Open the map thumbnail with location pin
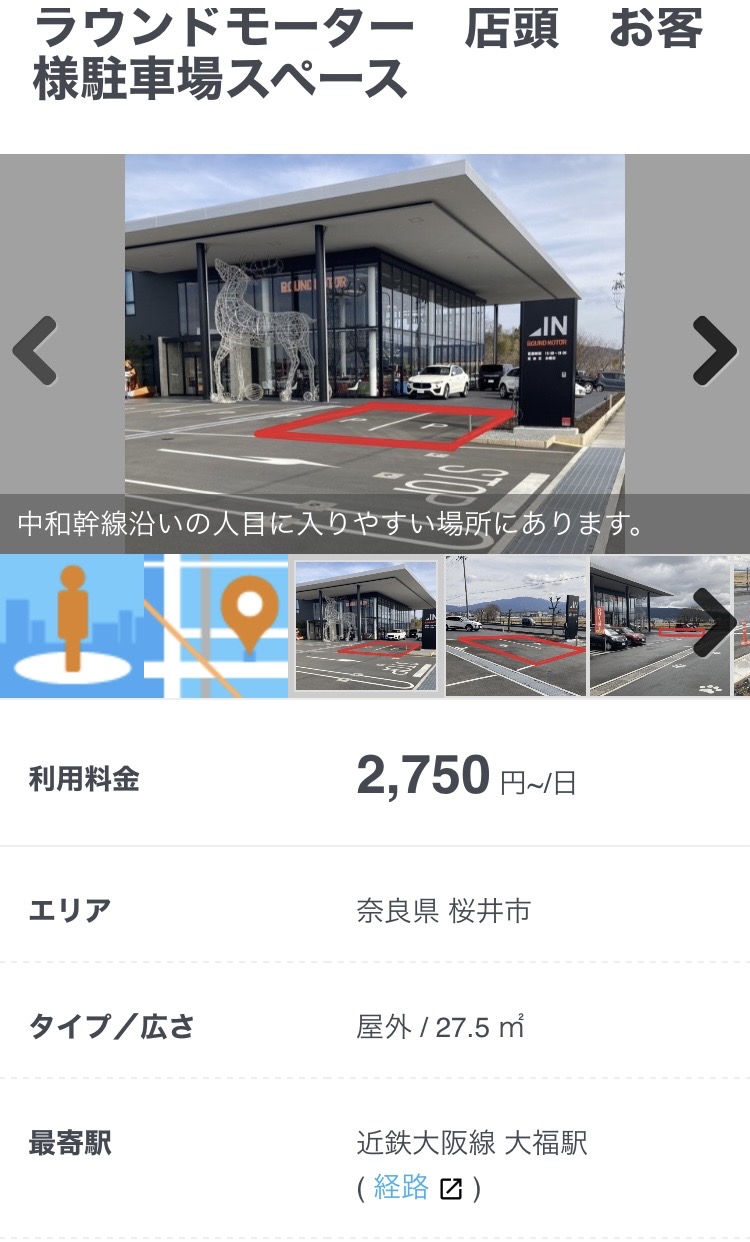 (216, 626)
